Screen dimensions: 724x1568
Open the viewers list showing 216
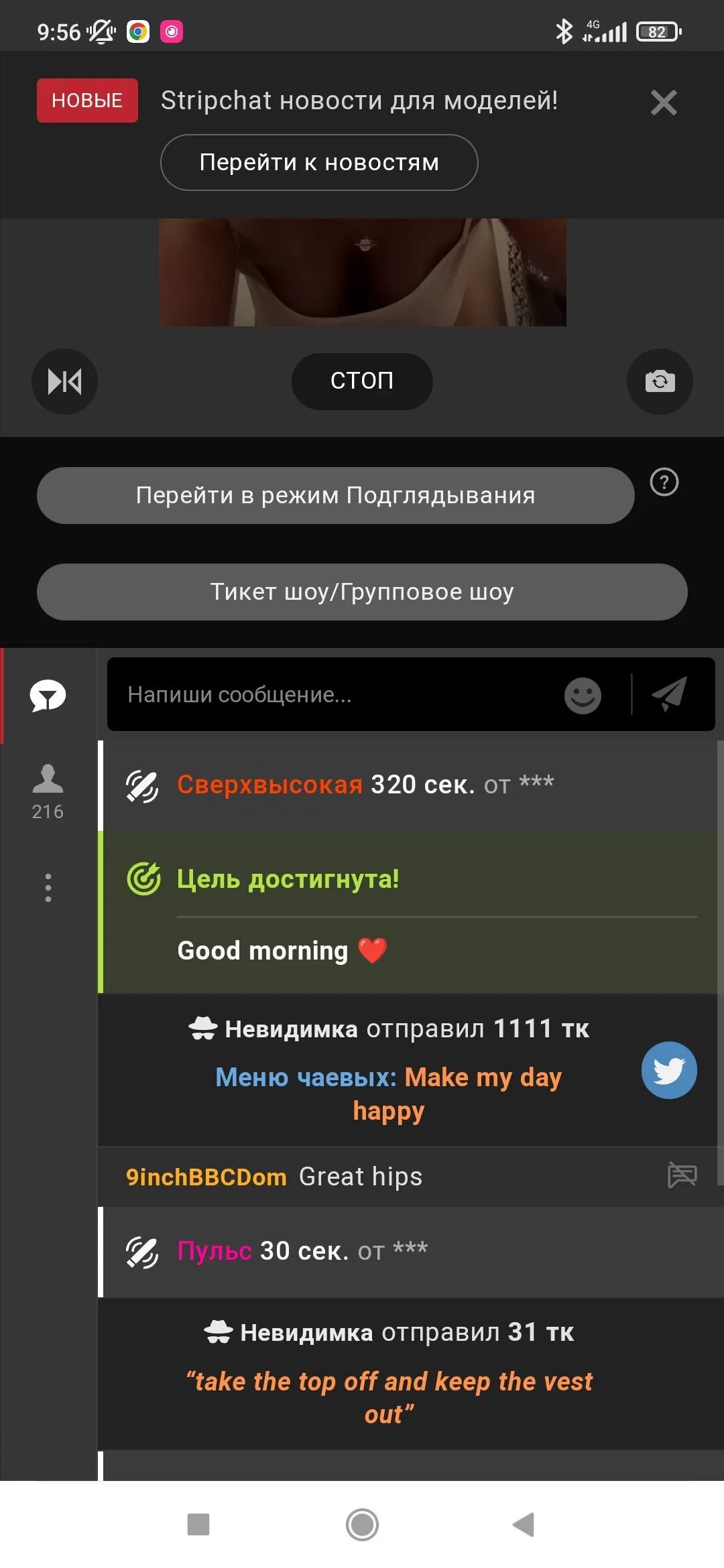48,792
